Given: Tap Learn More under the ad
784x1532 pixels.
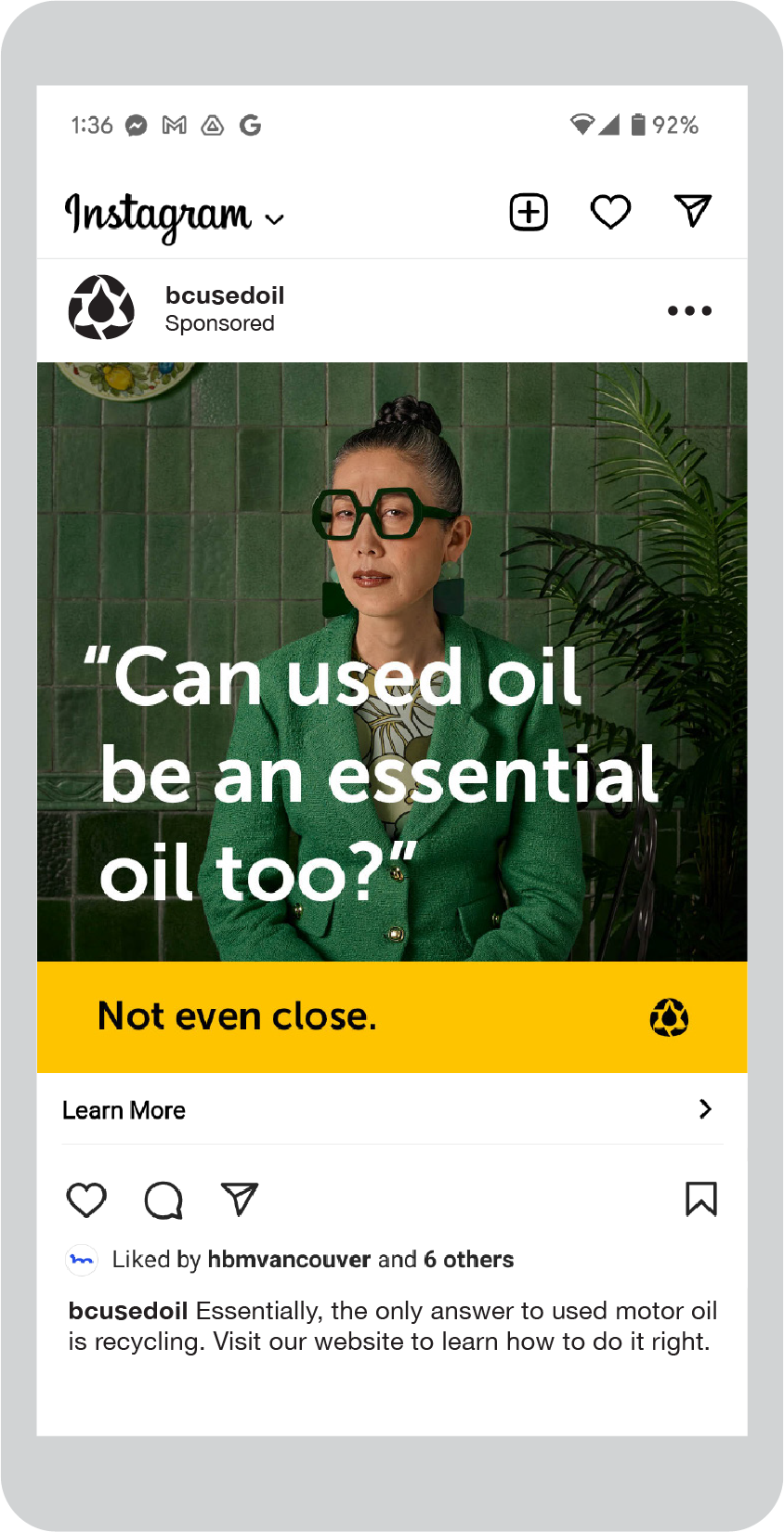Looking at the screenshot, I should click(392, 1109).
